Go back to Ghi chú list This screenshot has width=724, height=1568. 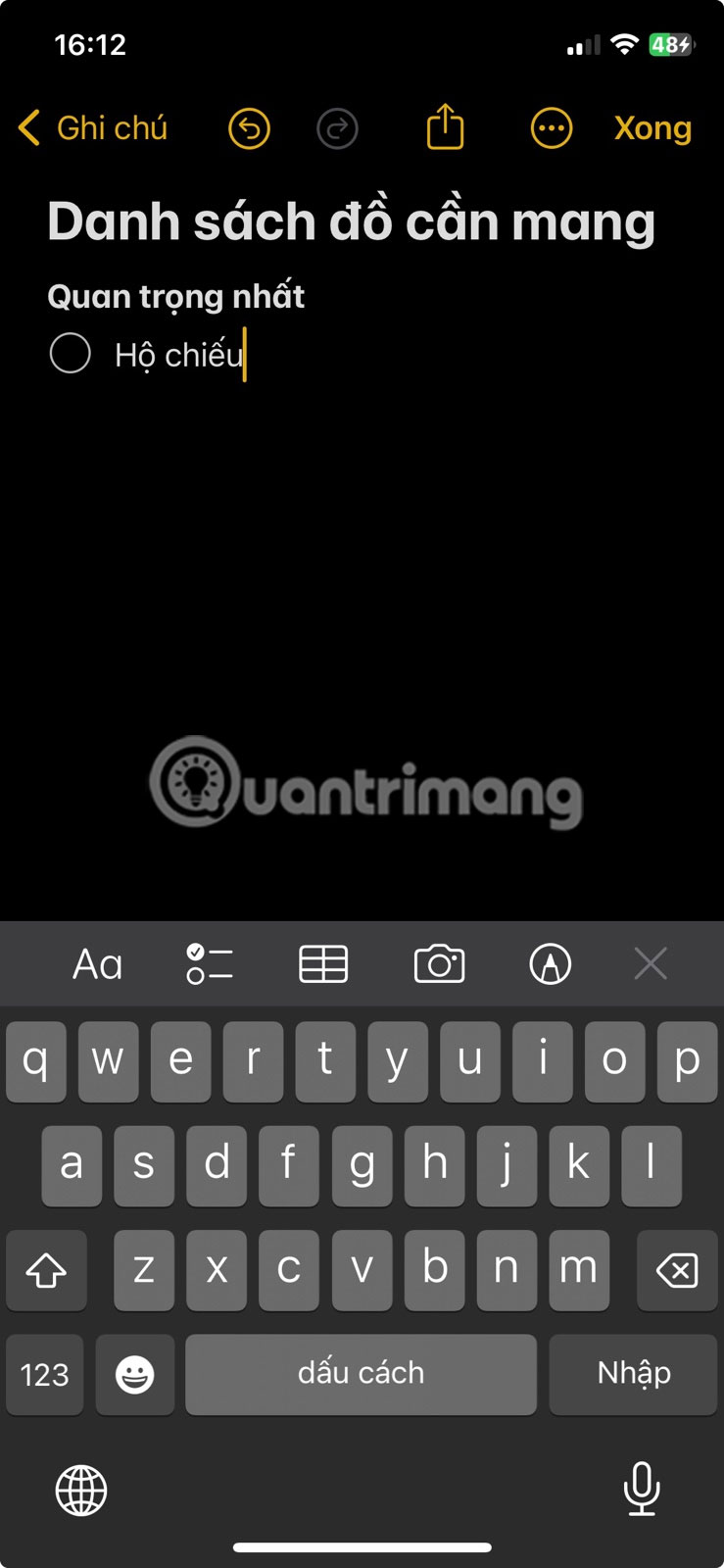point(93,128)
